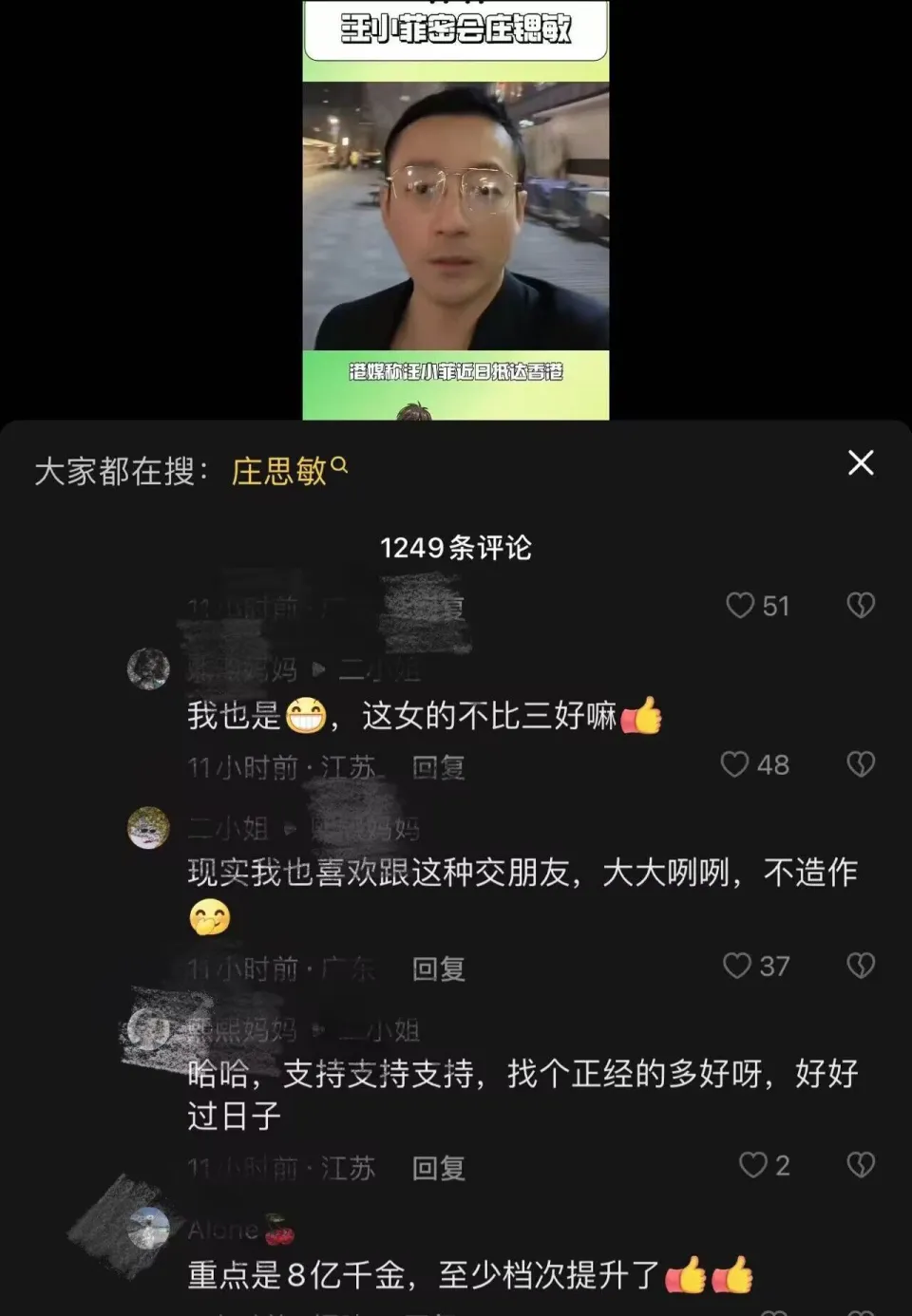The image size is (912, 1316).
Task: Reply to the comment 这女的不比三好嘛
Action: 438,767
